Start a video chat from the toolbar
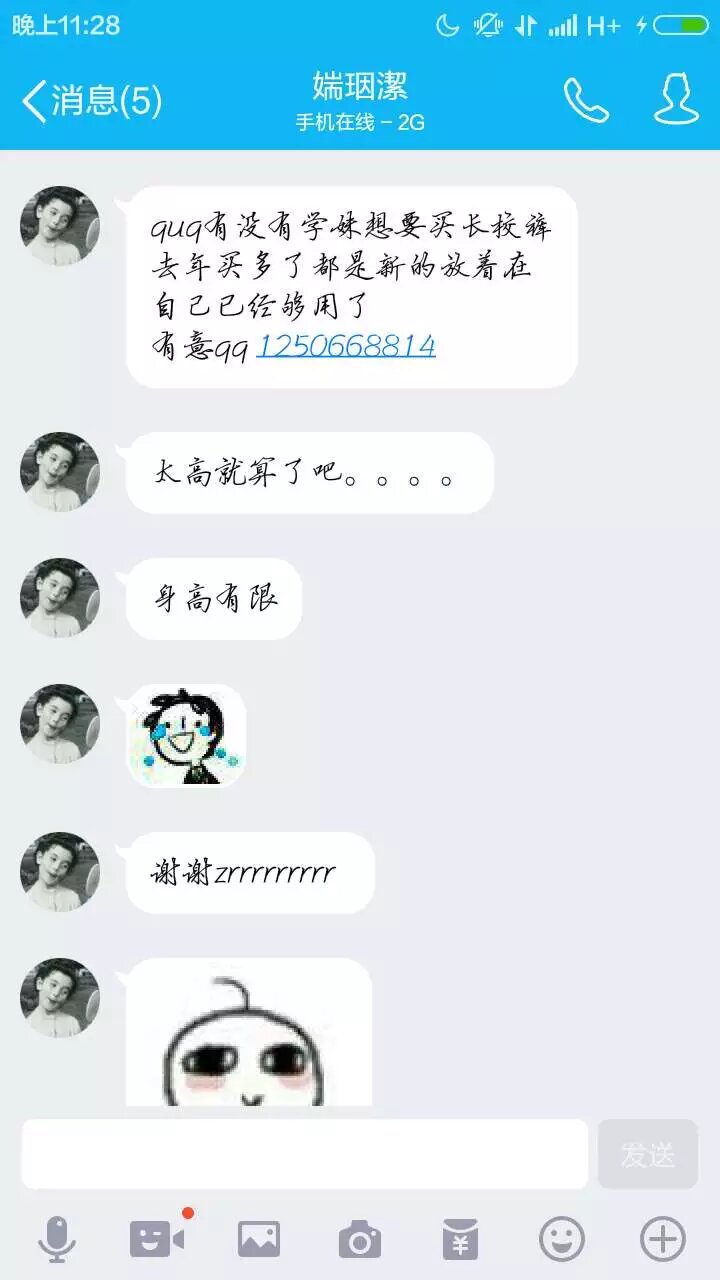Image resolution: width=720 pixels, height=1280 pixels. (x=157, y=1240)
